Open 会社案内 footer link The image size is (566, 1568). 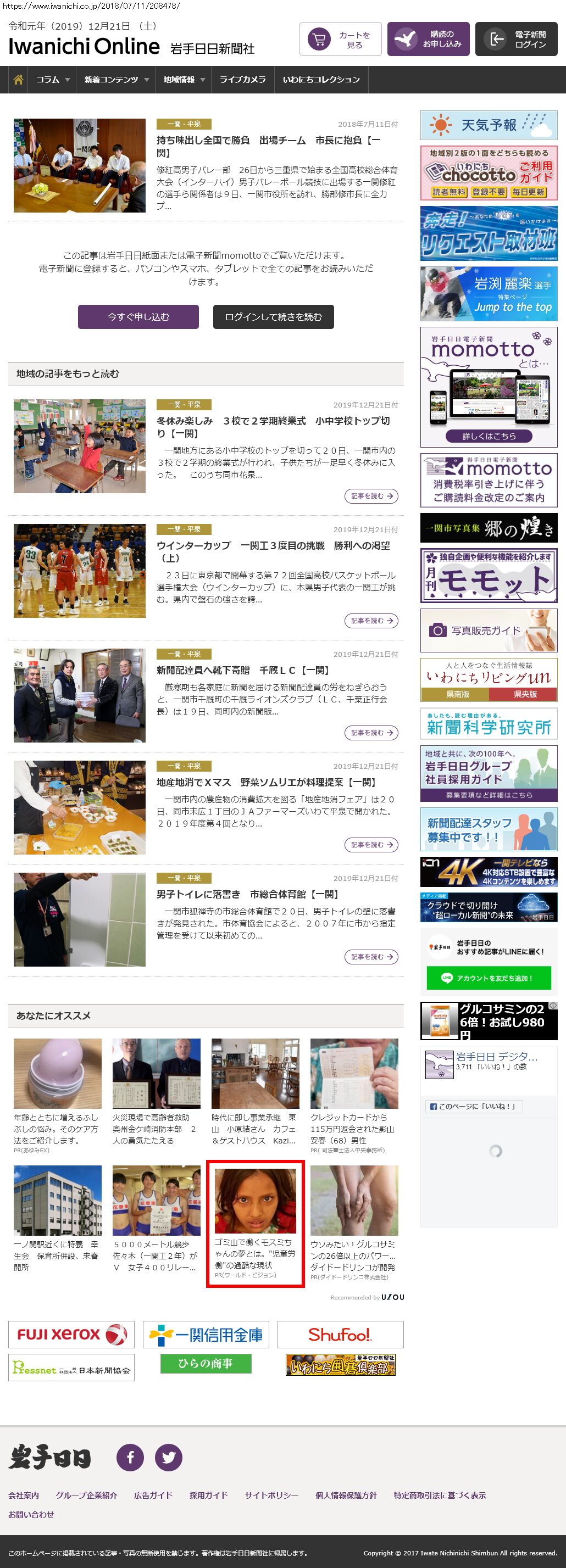[24, 1495]
